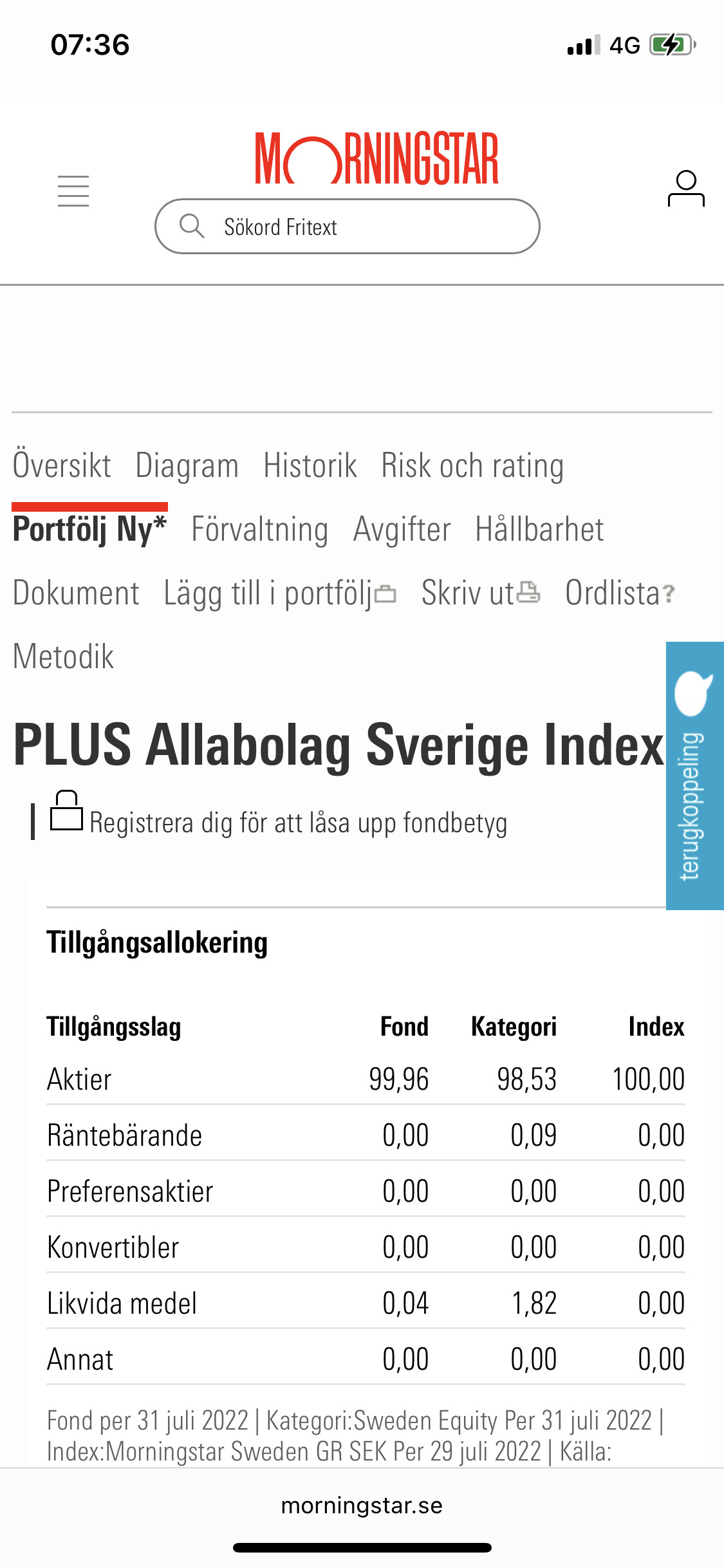The image size is (724, 1568).
Task: Click the search magnifier icon
Action: 192,226
